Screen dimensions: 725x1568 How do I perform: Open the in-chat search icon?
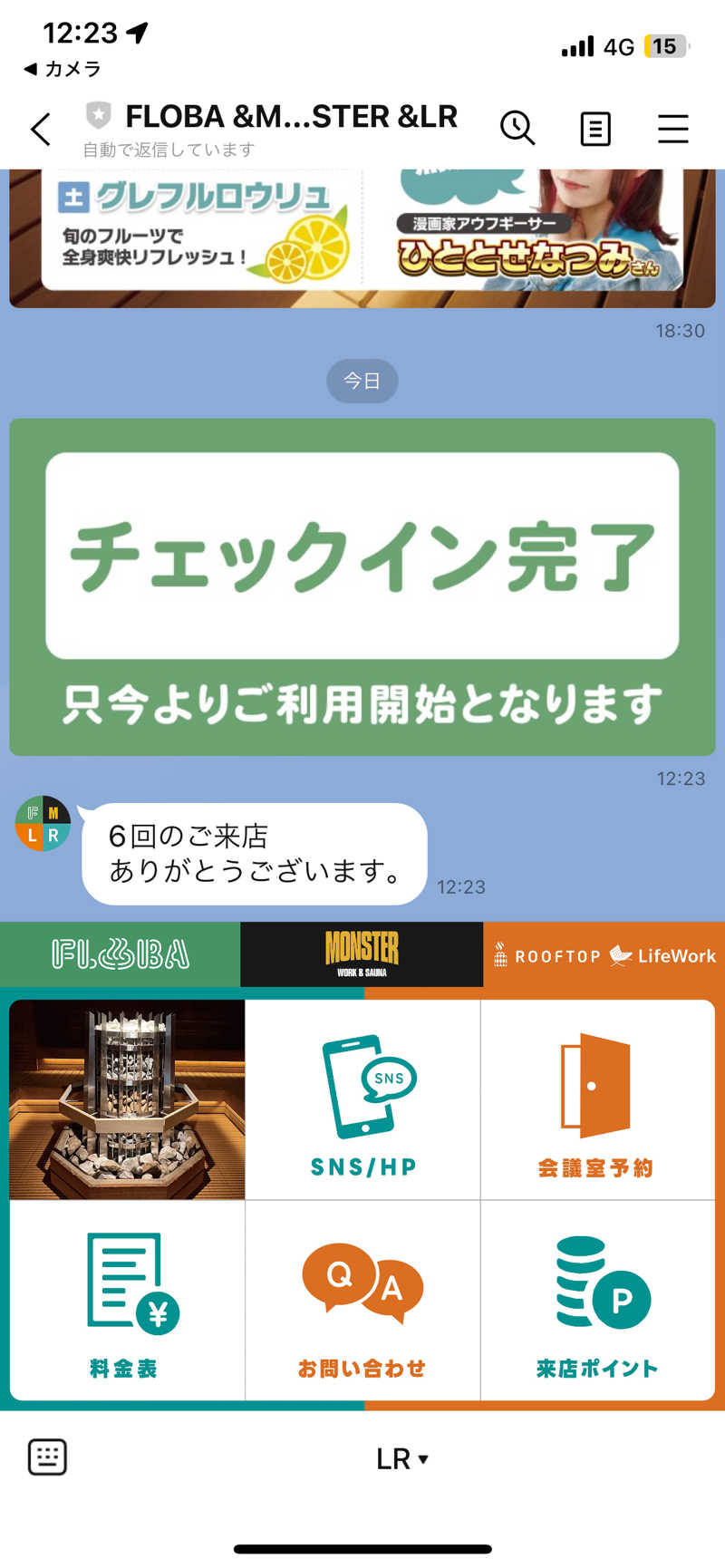tap(517, 129)
